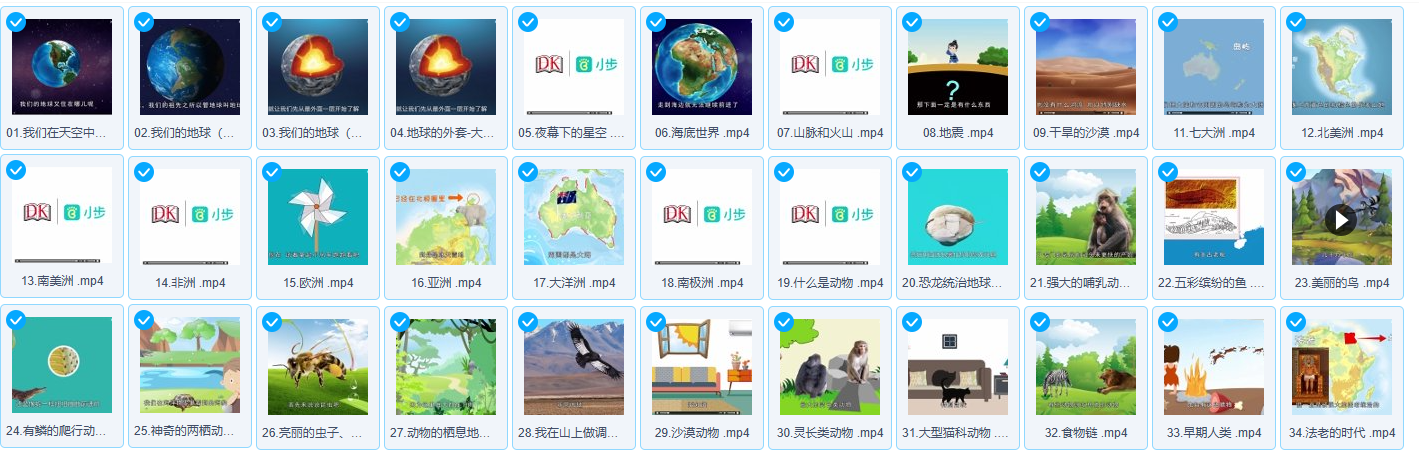Open video 33.早期人类 .mp4
The height and width of the screenshot is (454, 1419).
click(1214, 367)
